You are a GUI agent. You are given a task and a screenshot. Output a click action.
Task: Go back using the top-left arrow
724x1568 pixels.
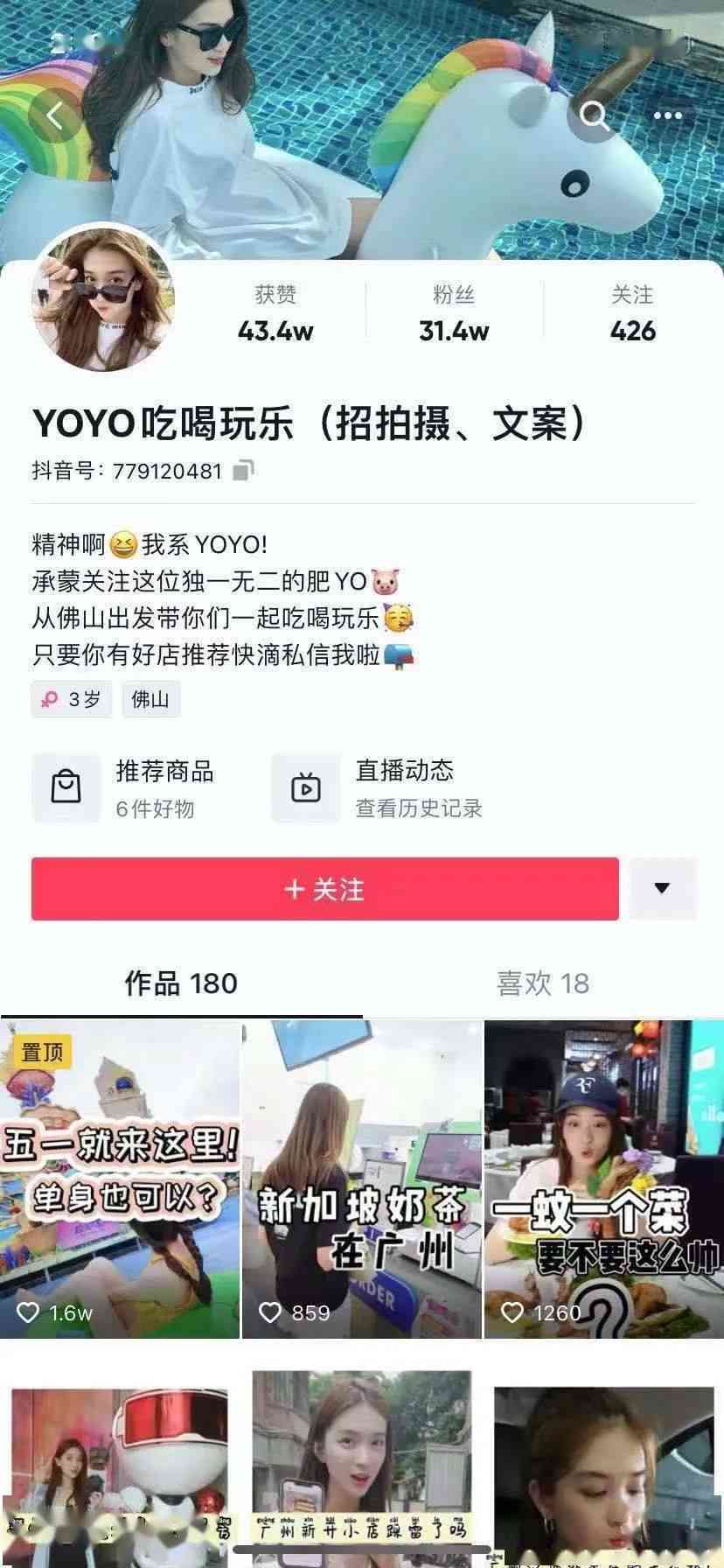pyautogui.click(x=56, y=115)
